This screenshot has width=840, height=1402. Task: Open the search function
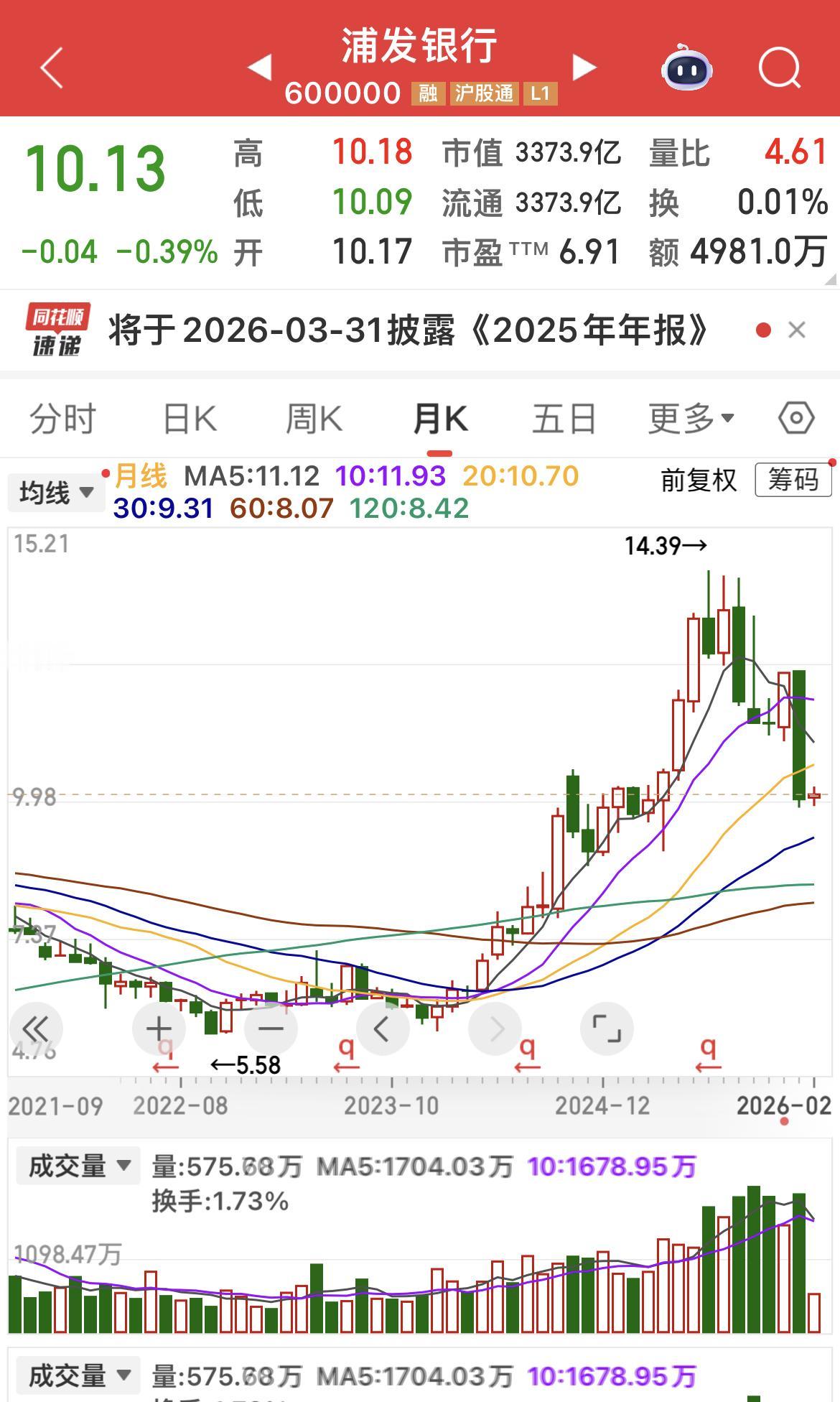pyautogui.click(x=778, y=68)
